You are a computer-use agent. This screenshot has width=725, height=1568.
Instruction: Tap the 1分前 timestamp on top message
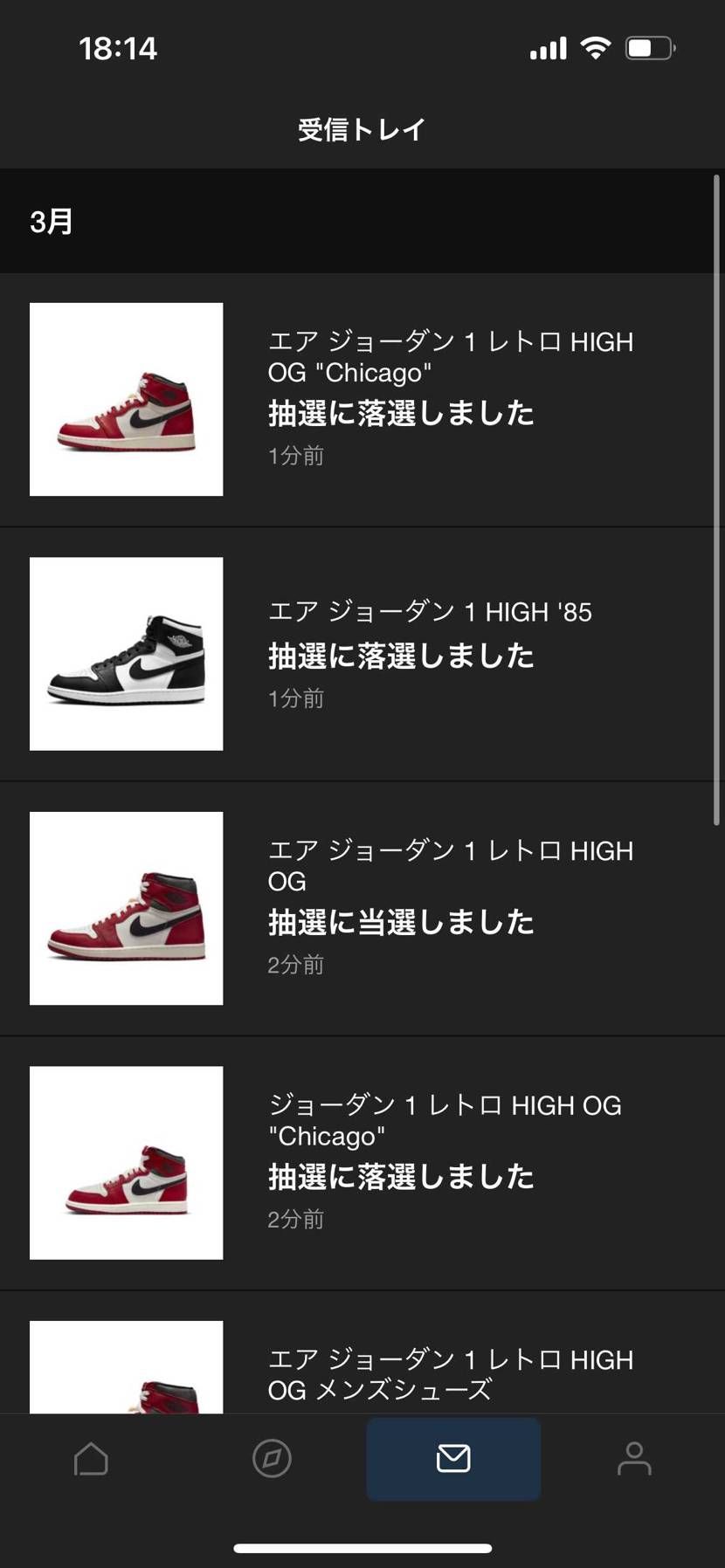pos(295,455)
